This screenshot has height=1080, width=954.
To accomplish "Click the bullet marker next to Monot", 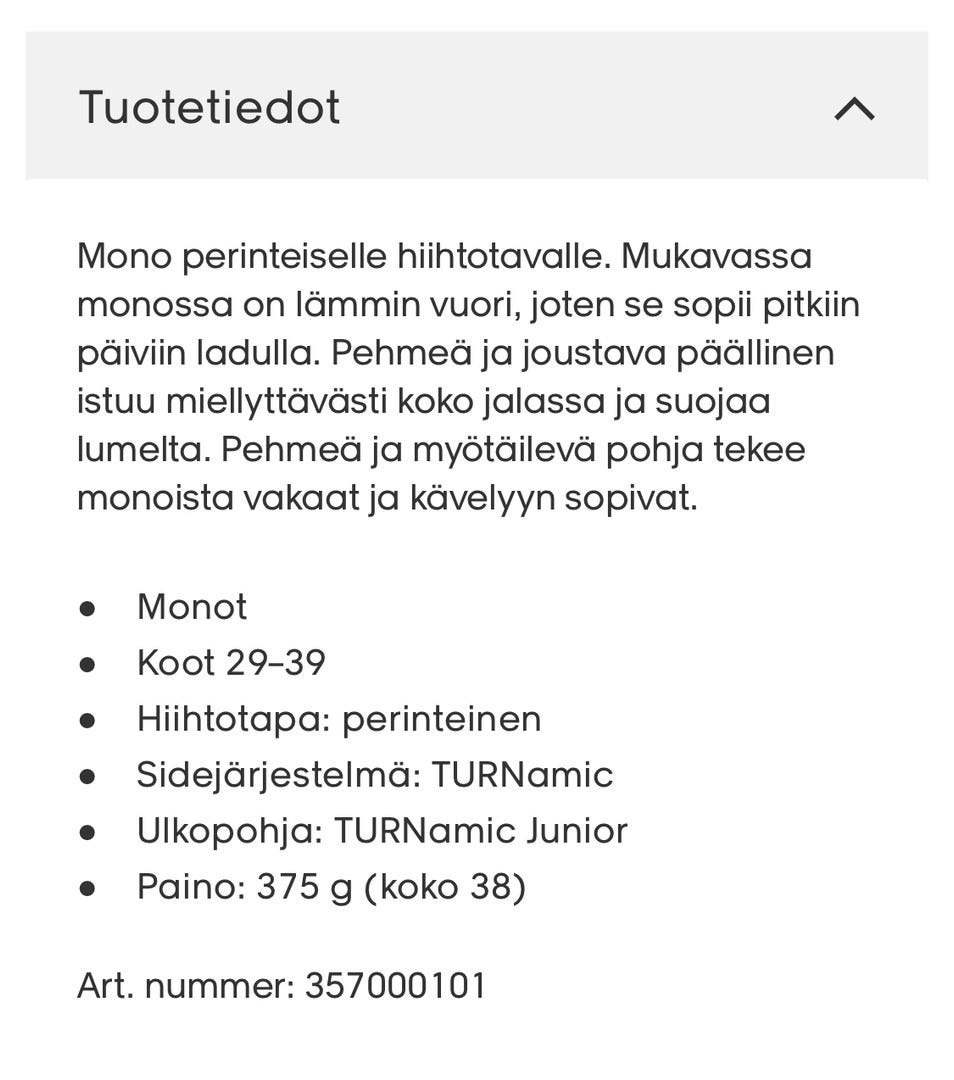I will tap(89, 606).
